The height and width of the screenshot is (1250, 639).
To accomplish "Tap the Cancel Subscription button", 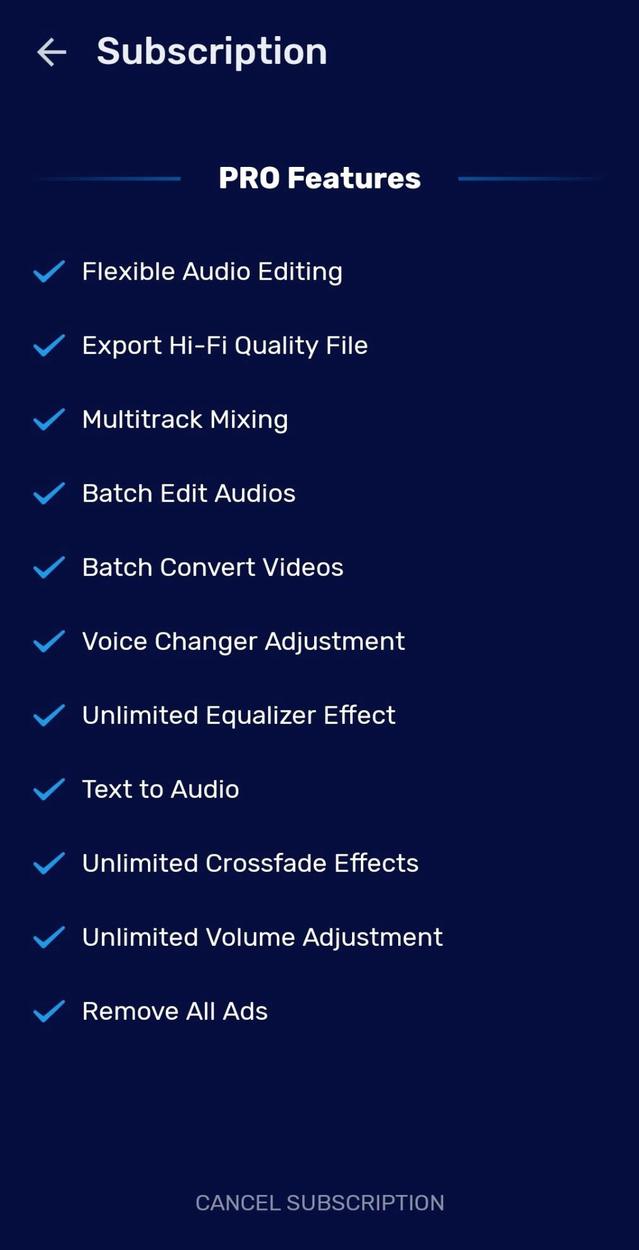I will [319, 1202].
